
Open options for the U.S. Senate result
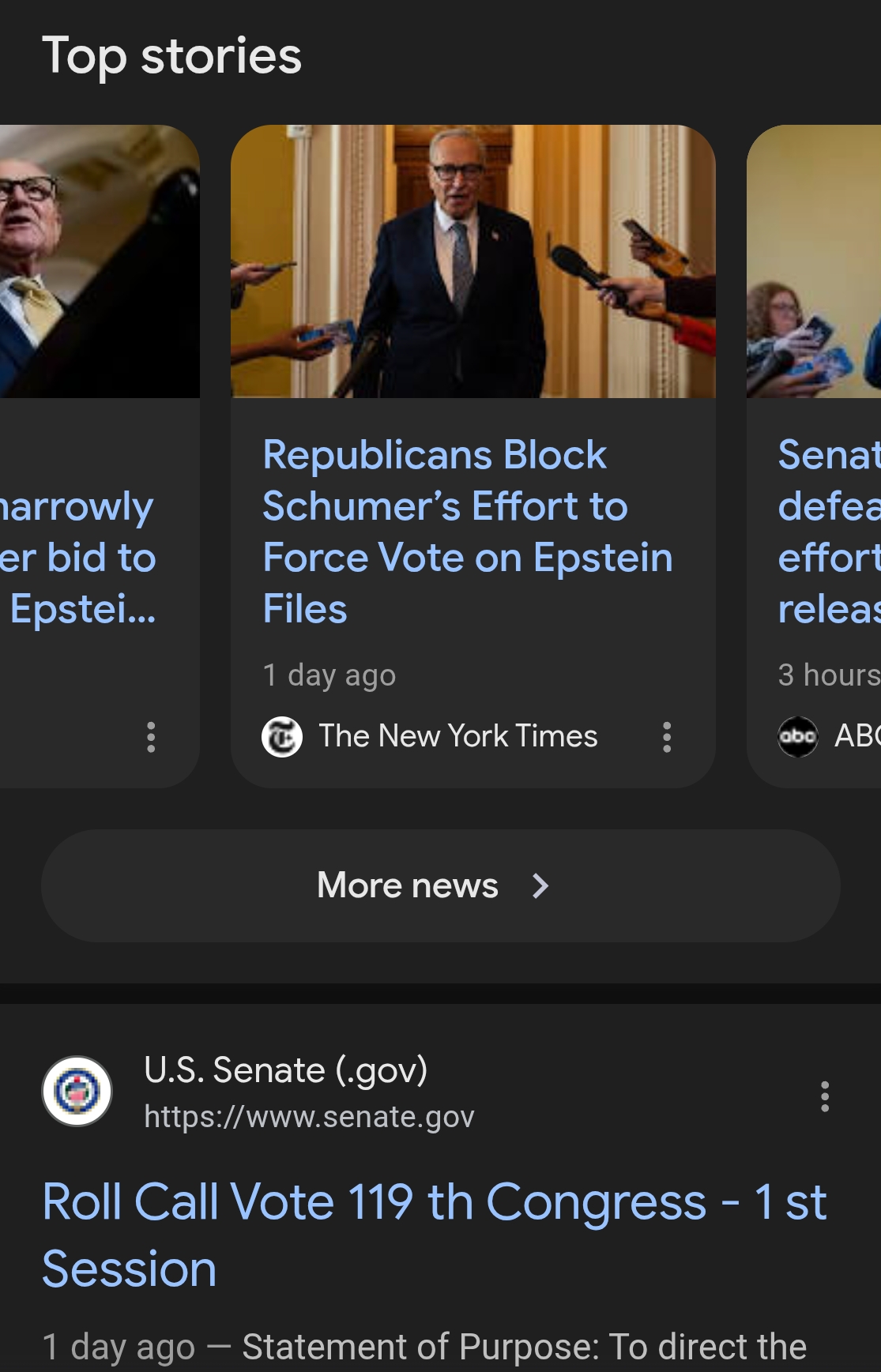pyautogui.click(x=825, y=1096)
